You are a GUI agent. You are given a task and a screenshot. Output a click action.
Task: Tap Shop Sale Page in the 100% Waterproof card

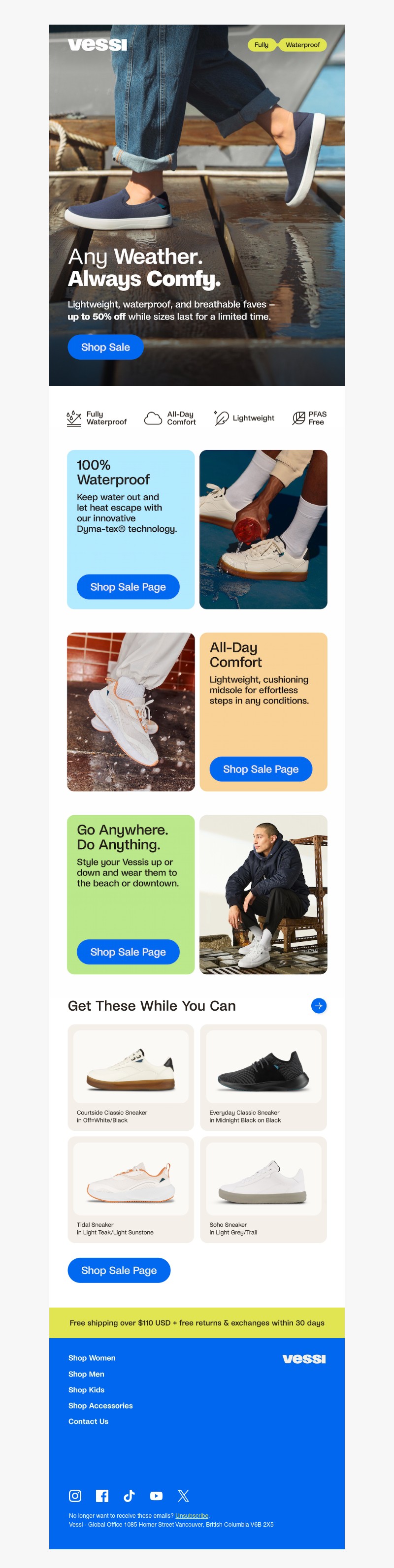(128, 587)
